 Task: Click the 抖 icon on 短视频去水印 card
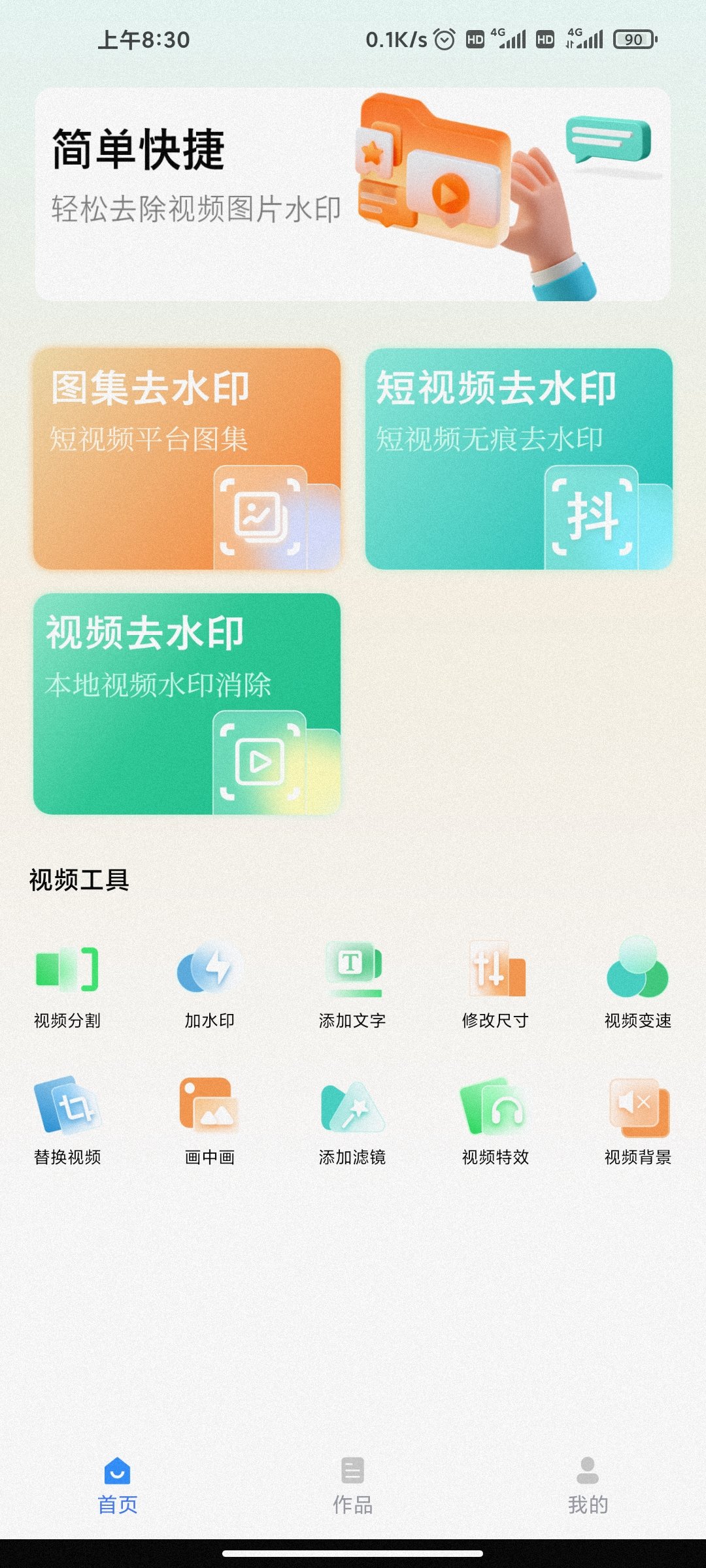click(592, 516)
